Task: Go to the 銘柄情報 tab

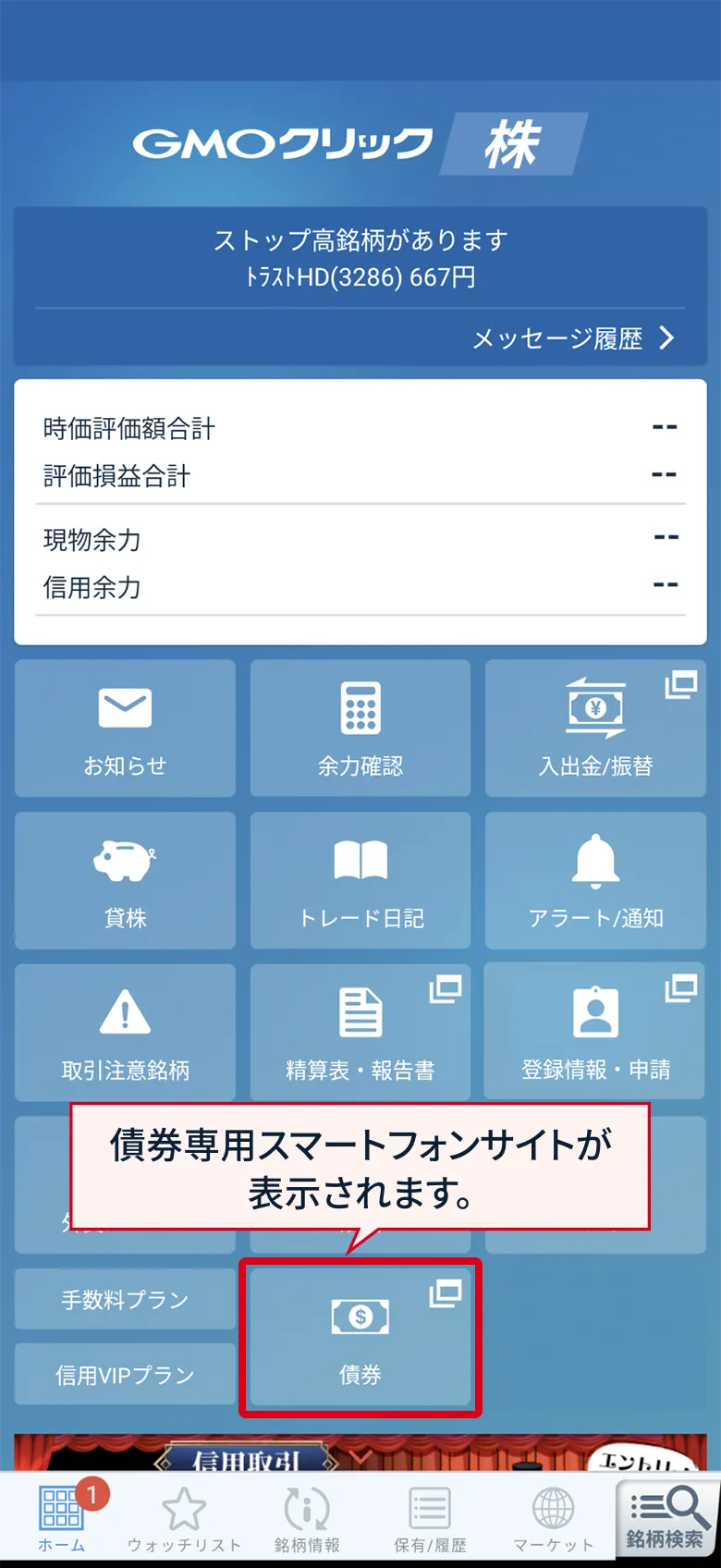Action: [x=307, y=1518]
